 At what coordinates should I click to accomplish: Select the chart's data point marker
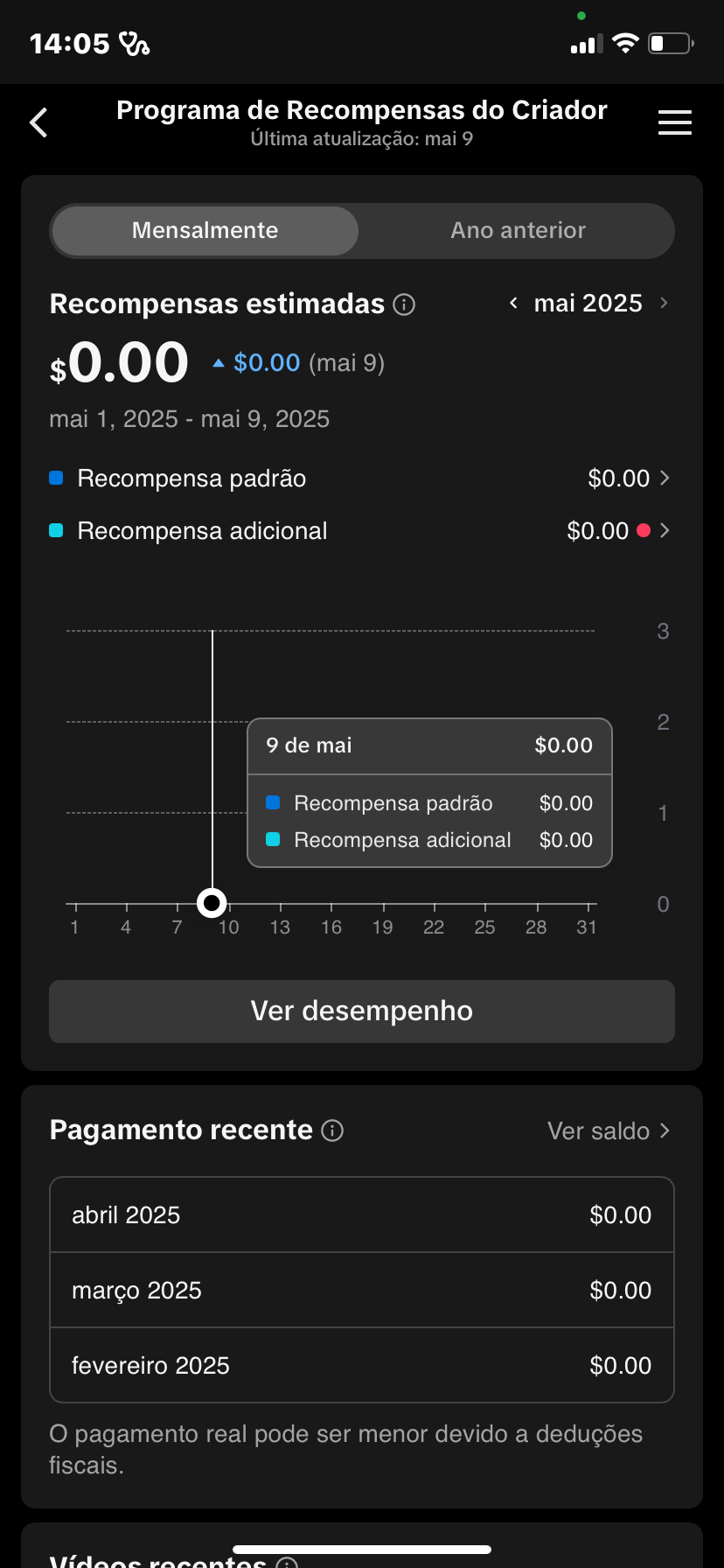coord(212,903)
